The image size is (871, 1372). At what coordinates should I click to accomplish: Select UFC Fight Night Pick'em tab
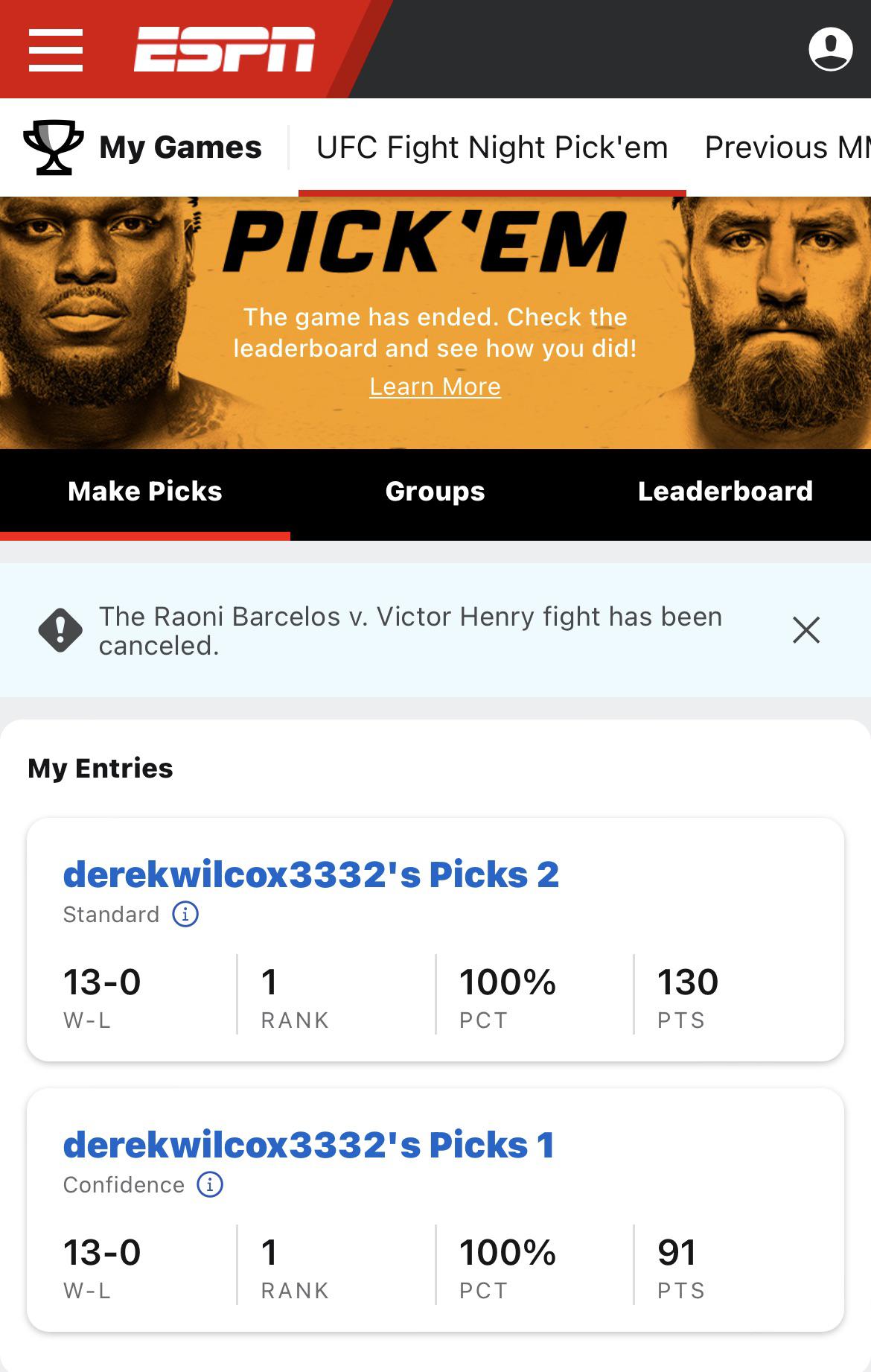click(491, 147)
